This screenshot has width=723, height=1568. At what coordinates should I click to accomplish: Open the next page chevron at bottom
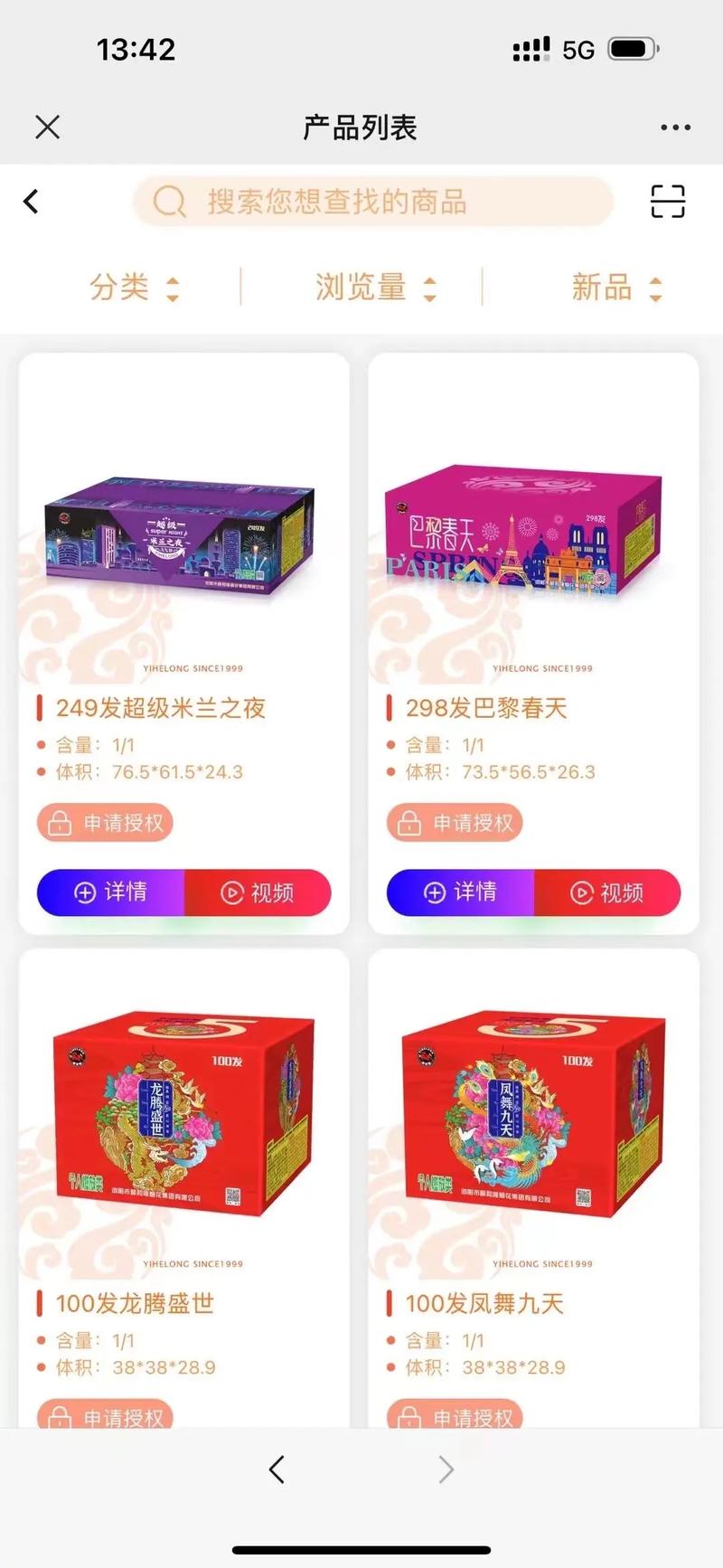[x=445, y=1469]
